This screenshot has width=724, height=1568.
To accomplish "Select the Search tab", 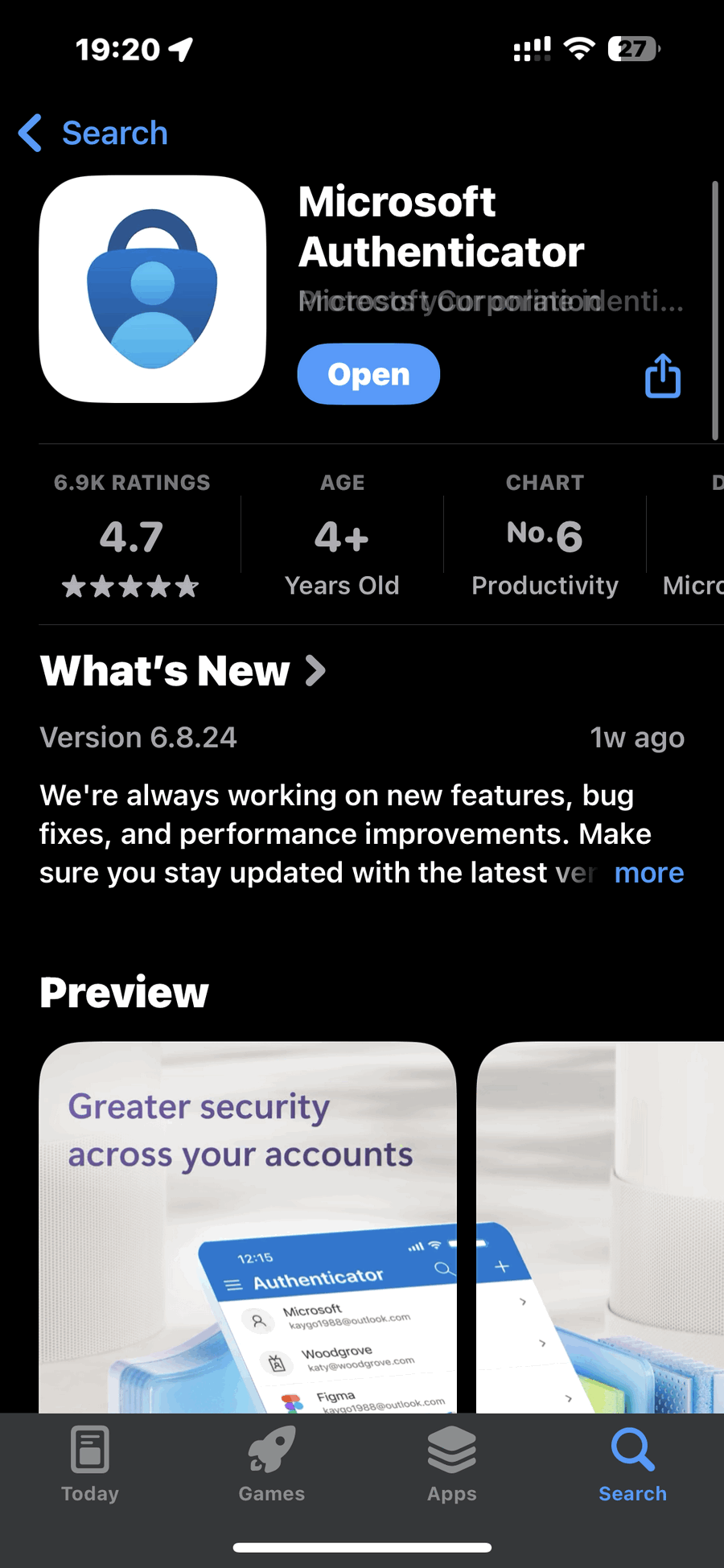I will point(632,1464).
